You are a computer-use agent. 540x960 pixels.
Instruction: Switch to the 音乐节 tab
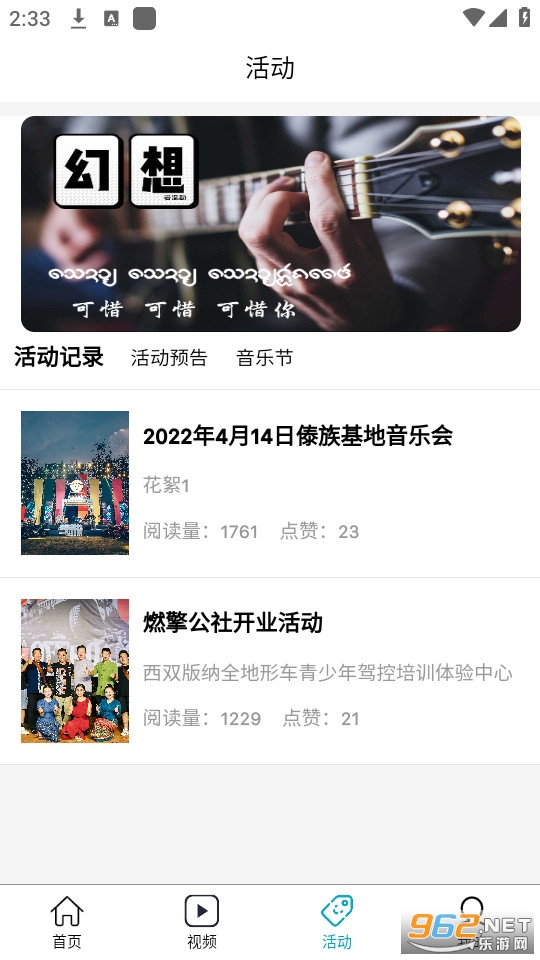point(264,358)
